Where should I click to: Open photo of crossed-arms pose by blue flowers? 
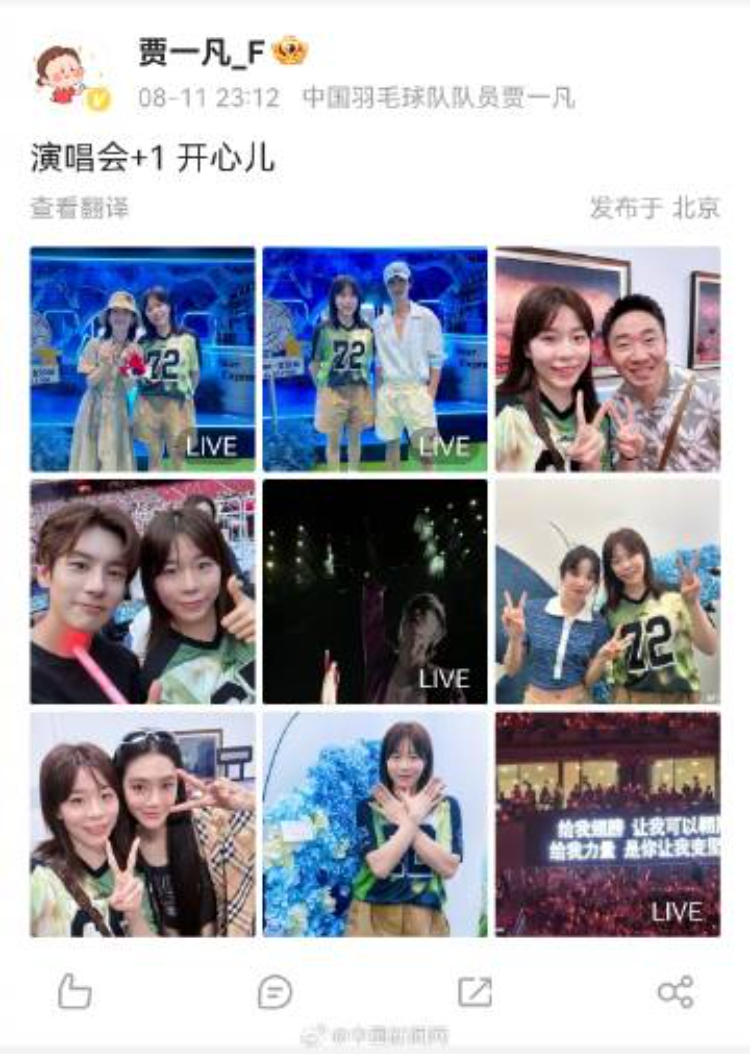[375, 824]
